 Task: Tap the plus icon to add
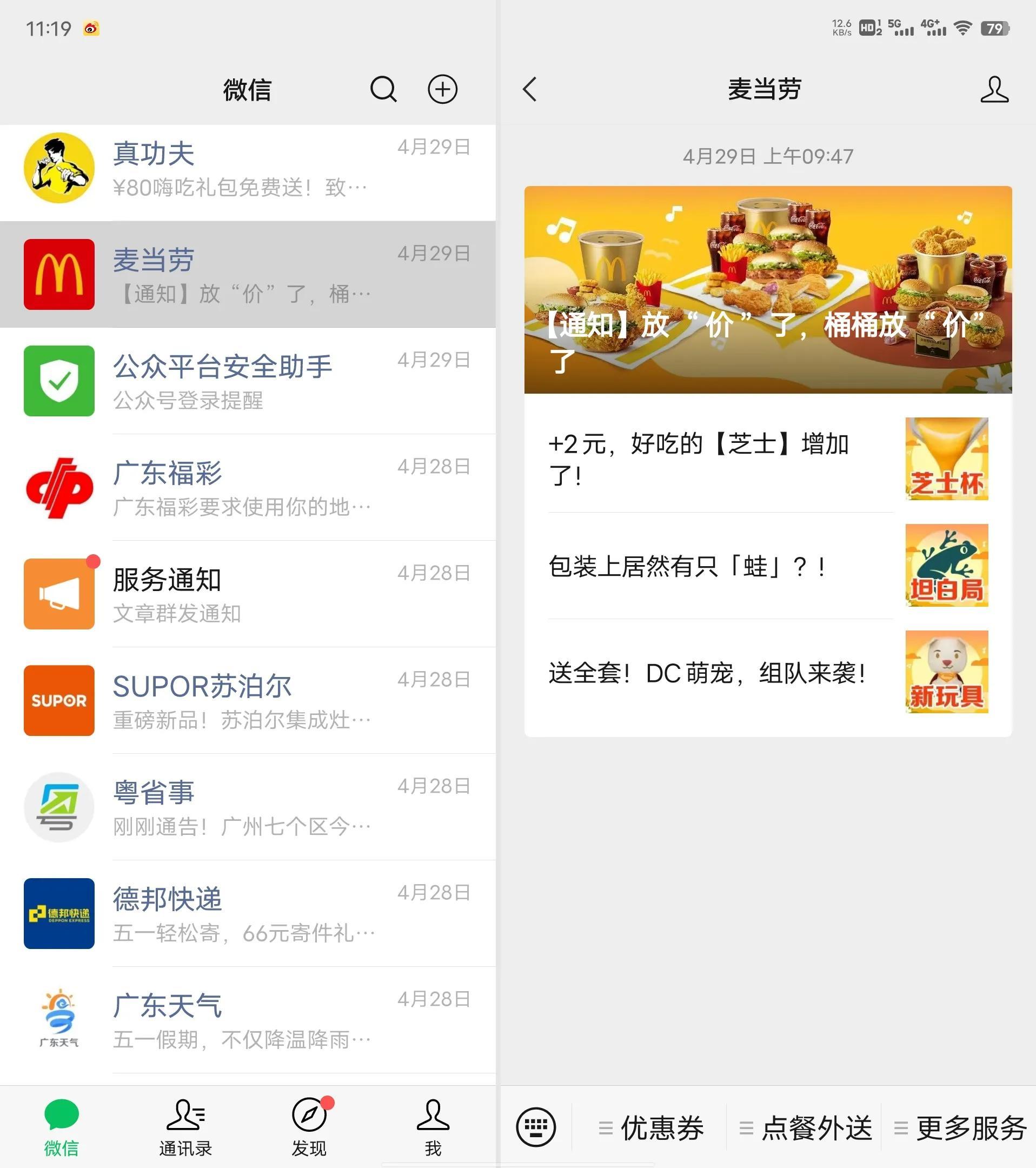pyautogui.click(x=442, y=89)
